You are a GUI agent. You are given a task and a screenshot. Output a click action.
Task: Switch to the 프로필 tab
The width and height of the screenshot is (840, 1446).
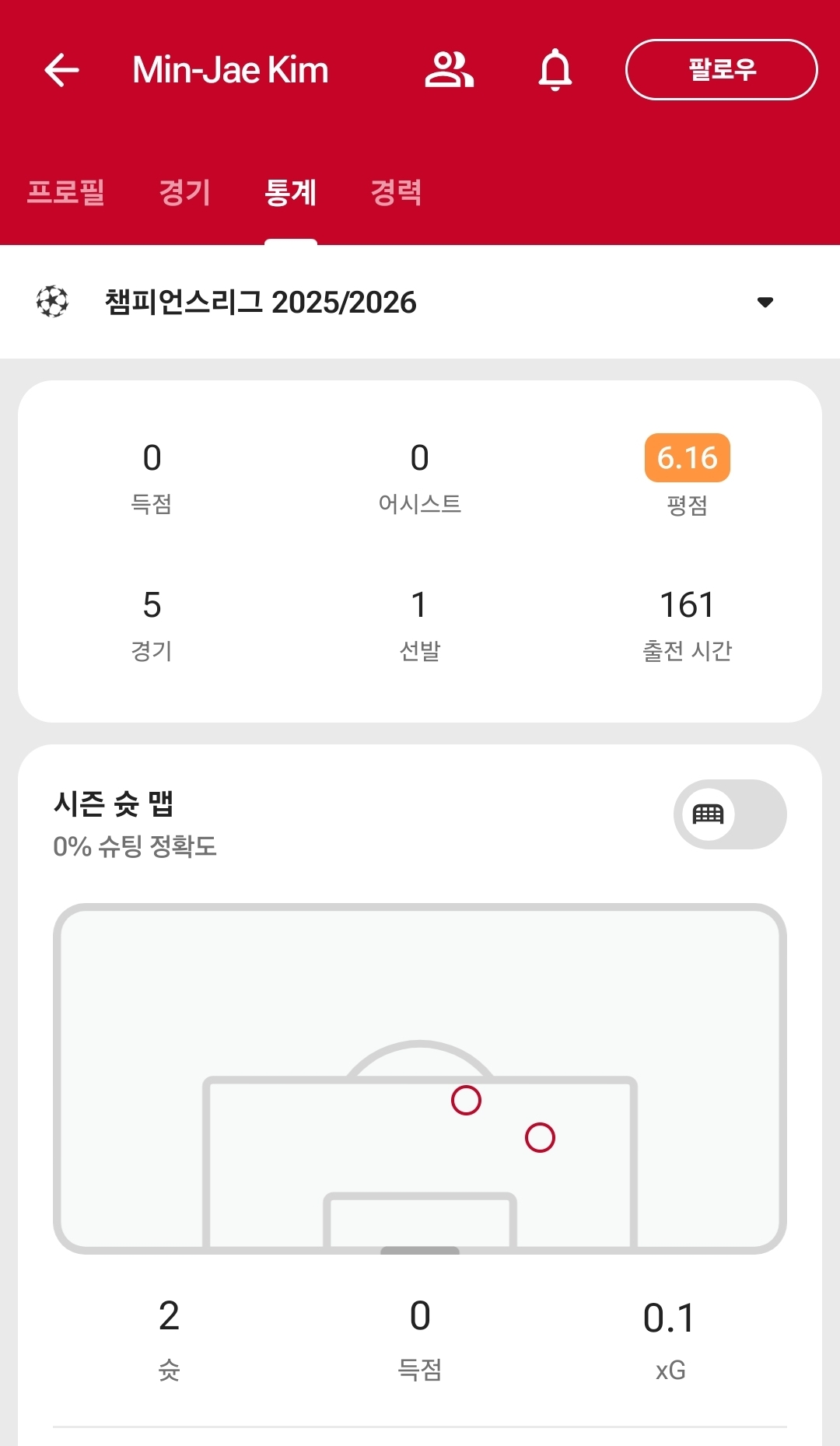click(x=66, y=192)
